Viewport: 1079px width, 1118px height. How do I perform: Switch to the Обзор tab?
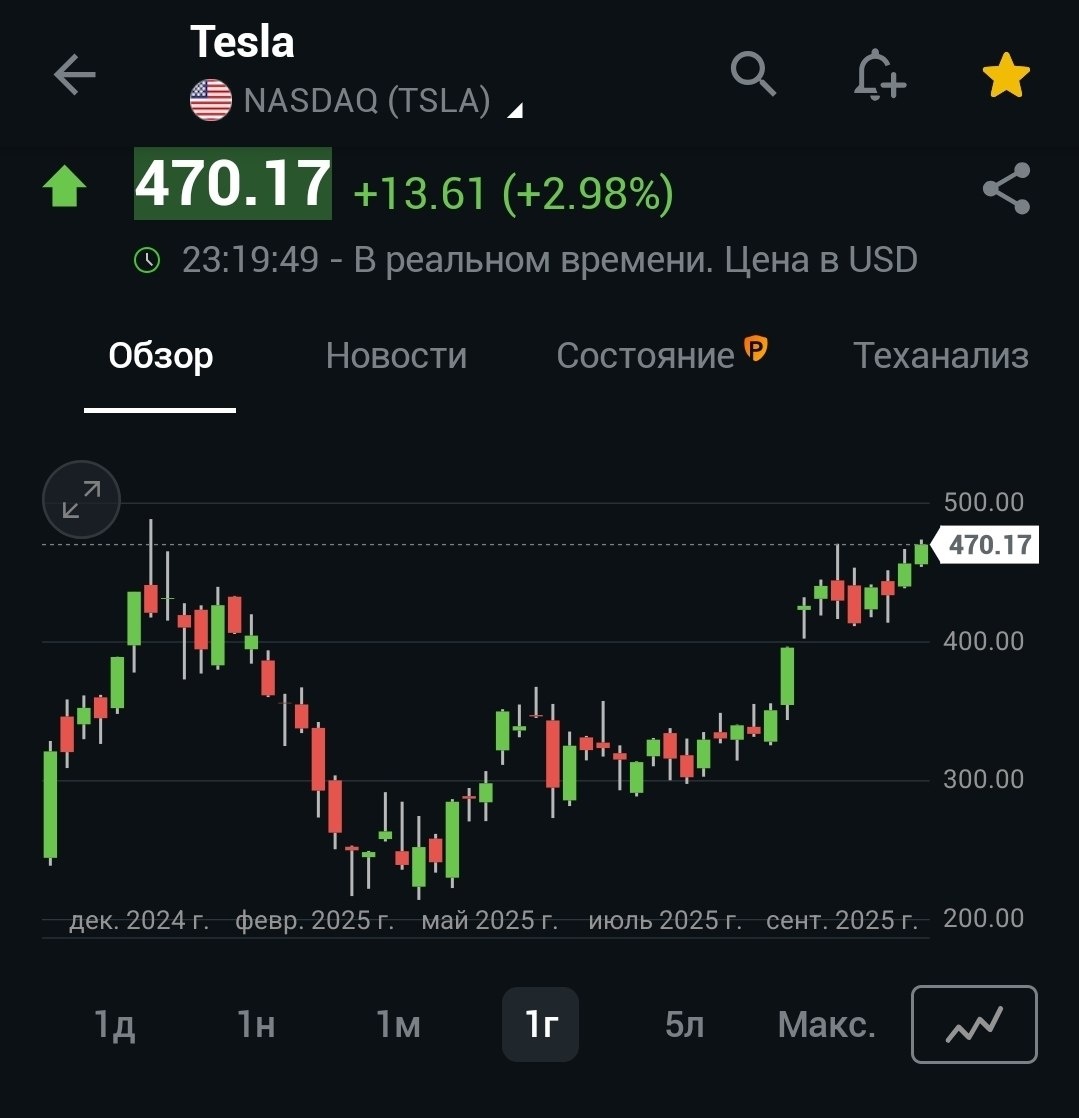160,356
